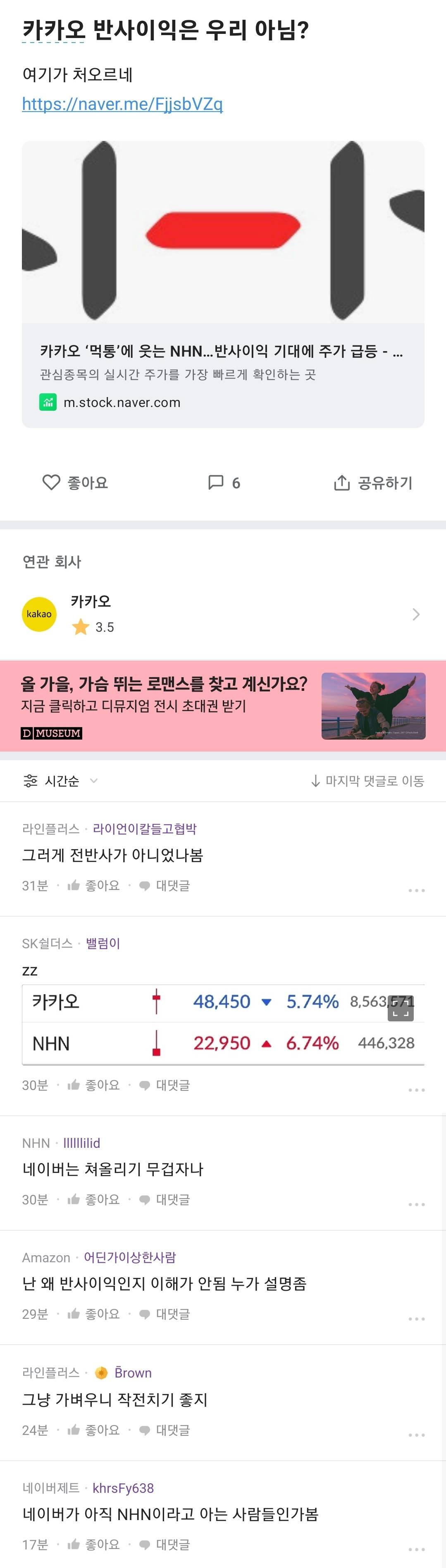Expand the 카카오 NHN stock image fullscreen

(x=400, y=1009)
